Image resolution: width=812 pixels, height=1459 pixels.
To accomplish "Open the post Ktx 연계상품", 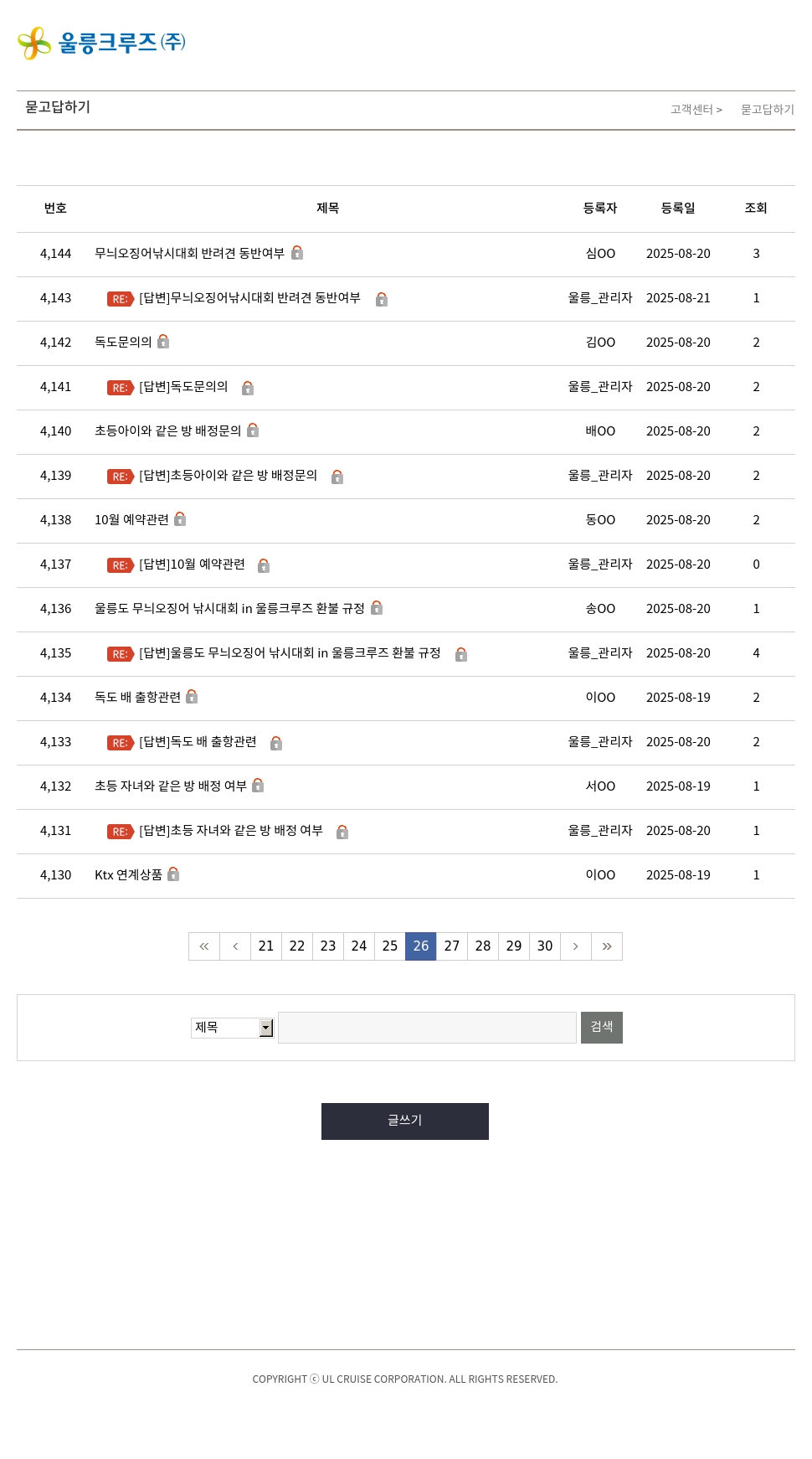I will 128,875.
